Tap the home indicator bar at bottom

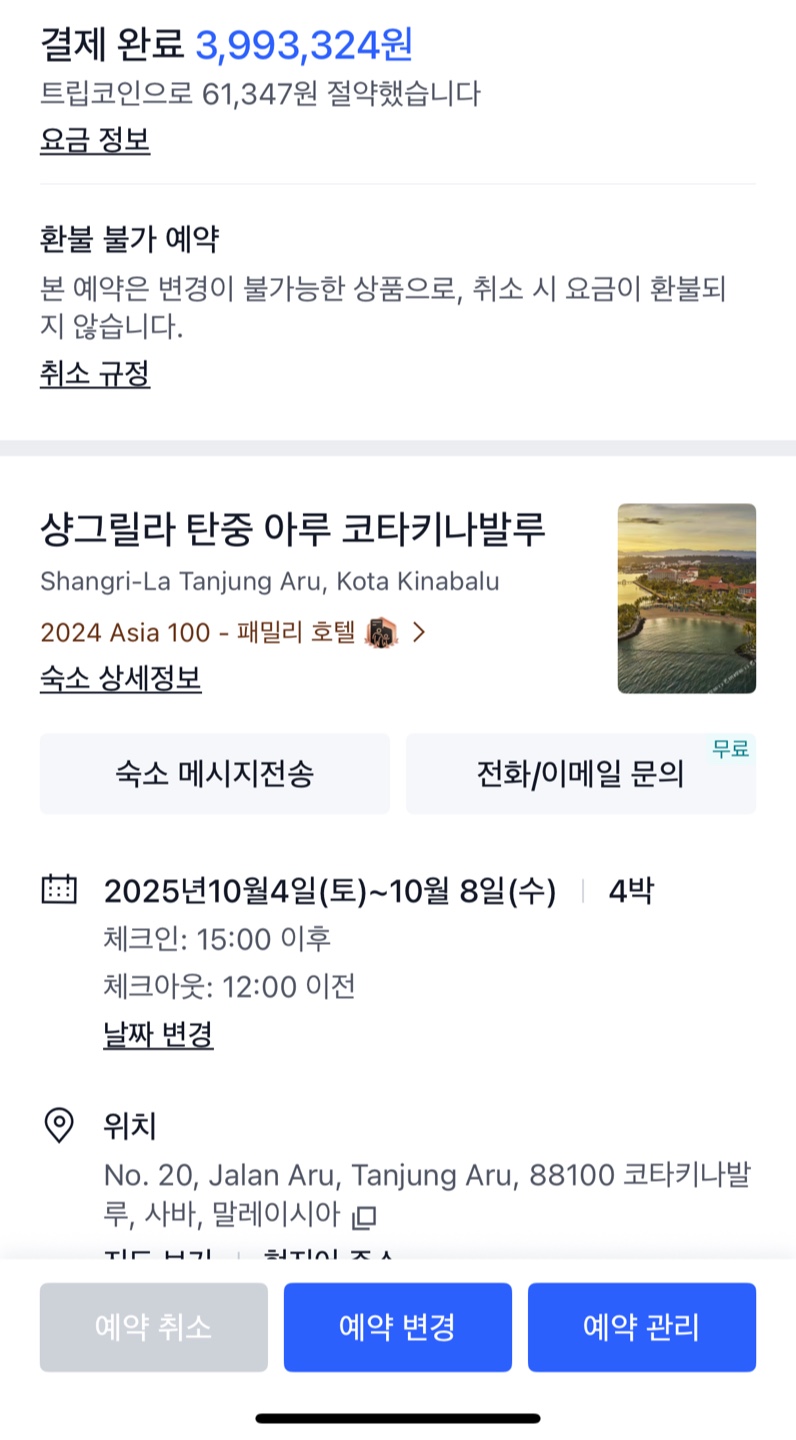click(398, 1415)
